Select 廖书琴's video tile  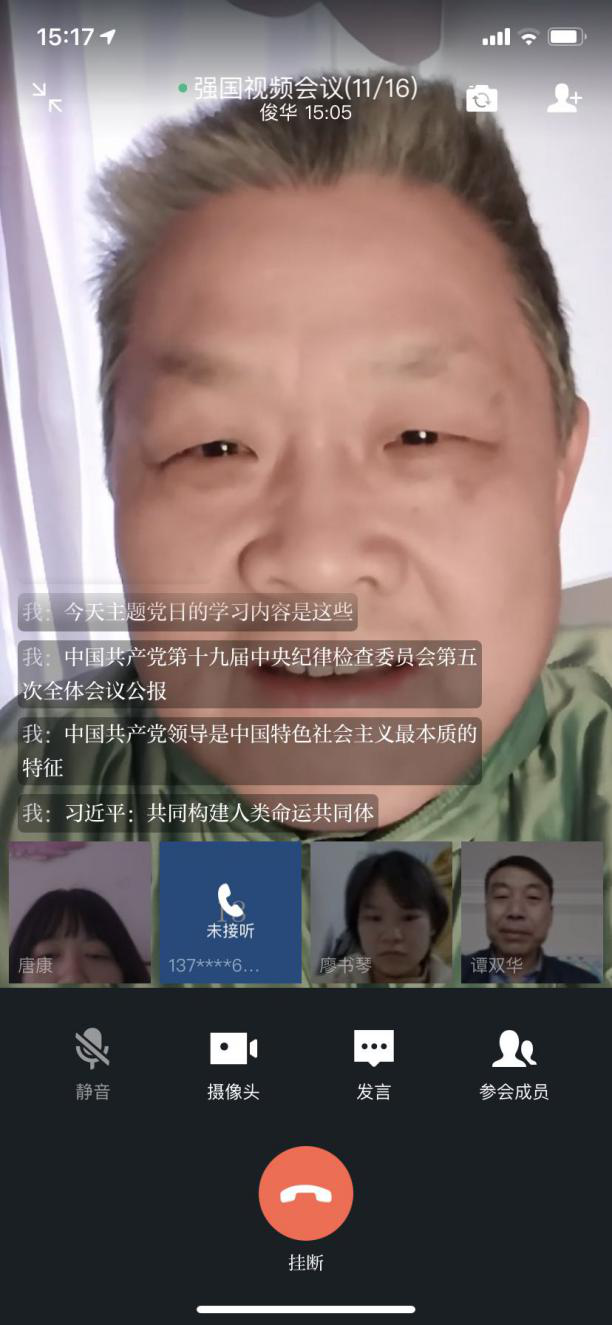[381, 912]
